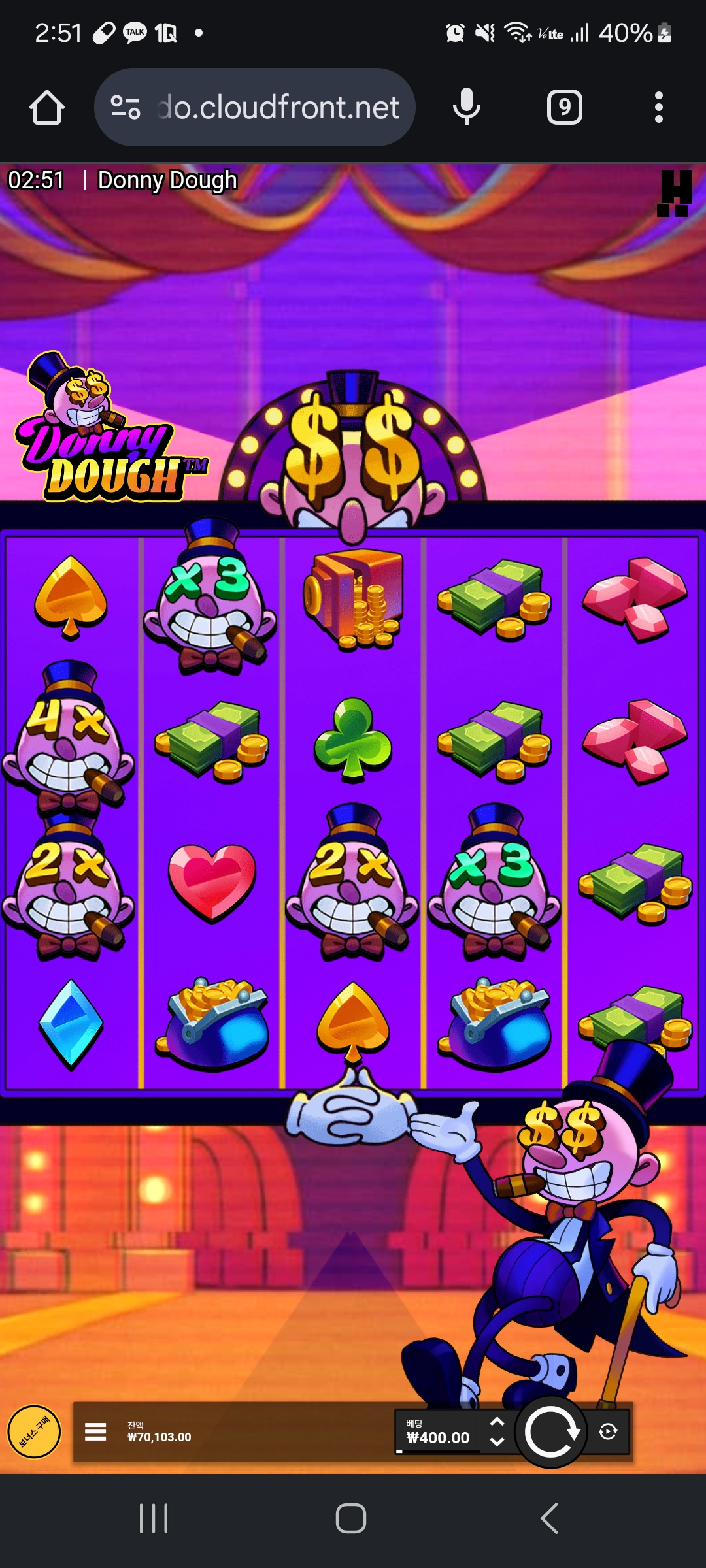Start voice search with the microphone
This screenshot has width=706, height=1568.
tap(466, 107)
